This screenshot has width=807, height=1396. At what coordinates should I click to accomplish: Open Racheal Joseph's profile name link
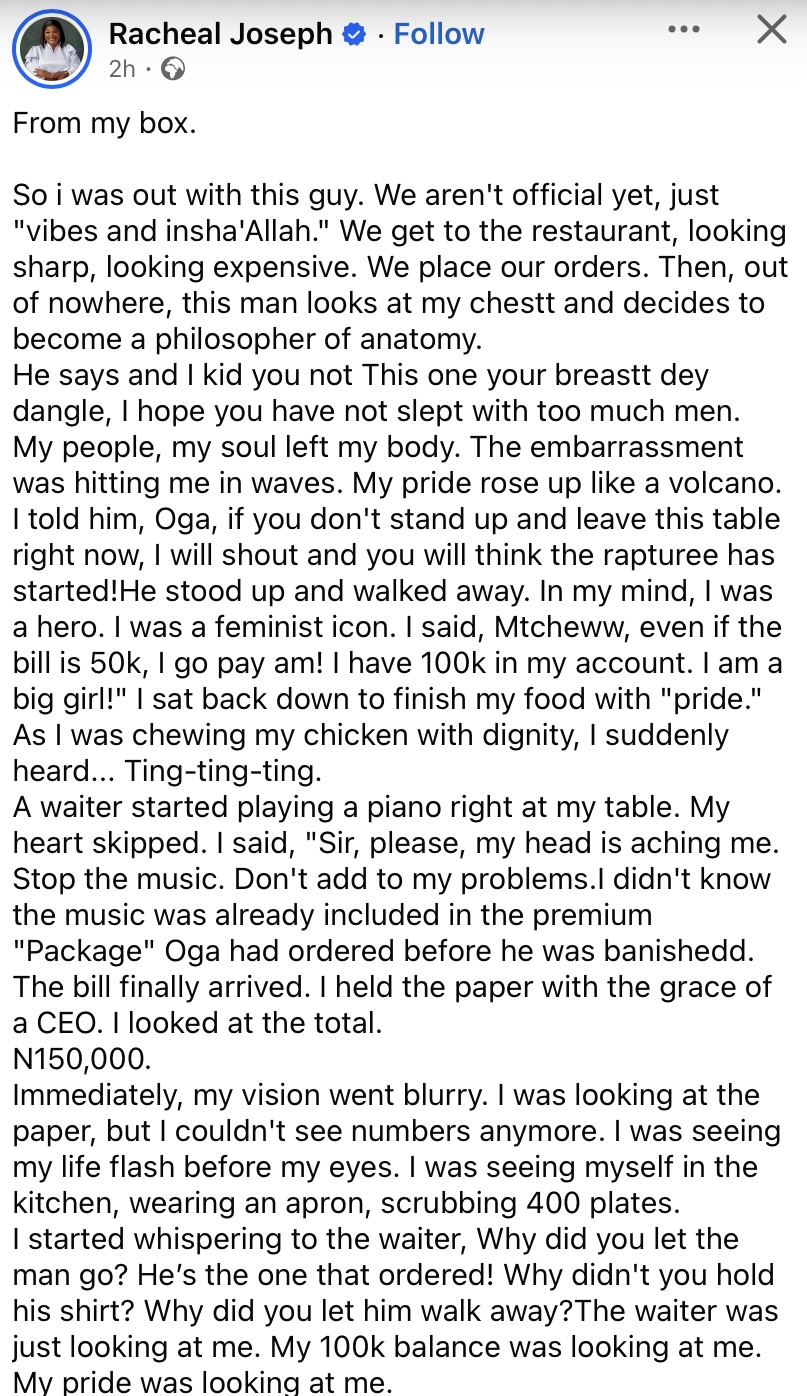coord(220,34)
